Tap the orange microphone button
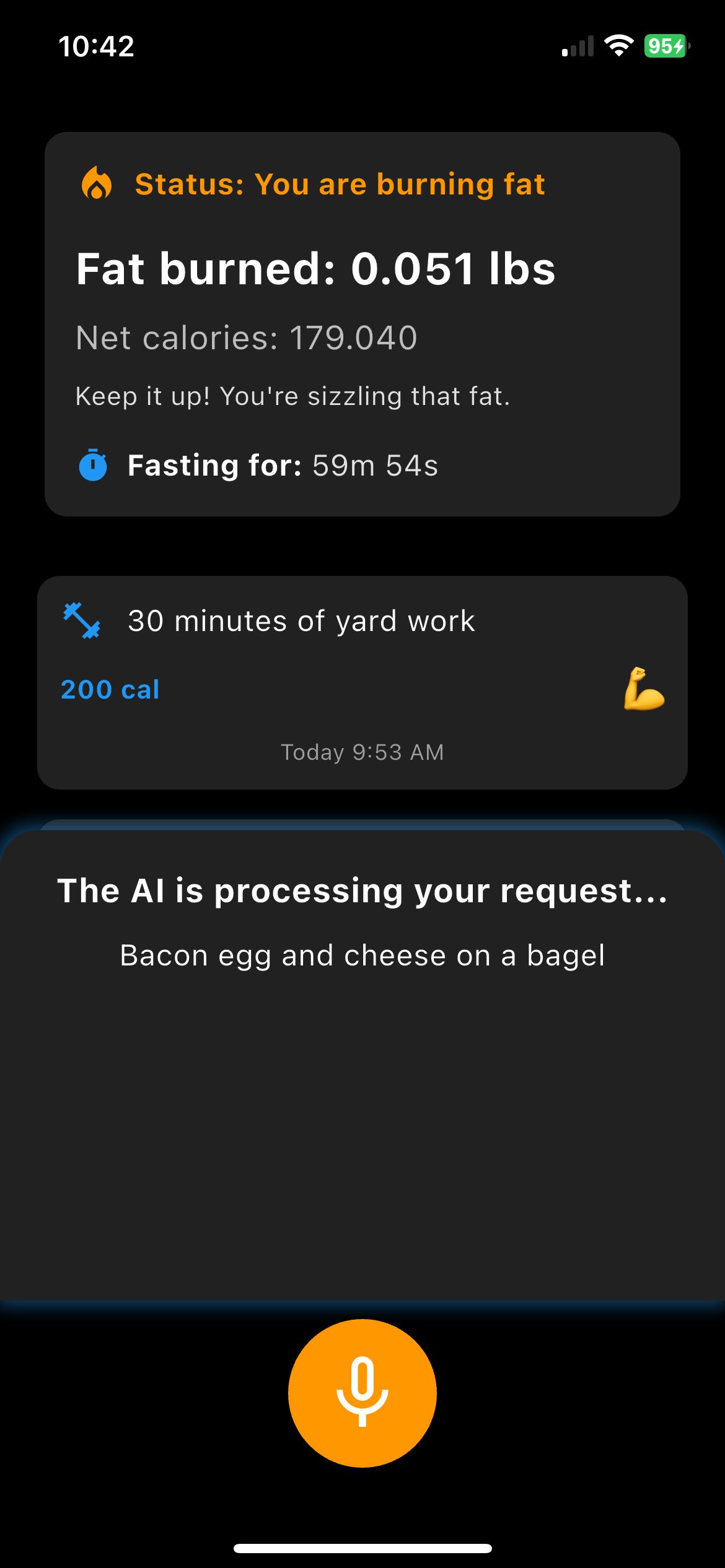725x1568 pixels. pos(362,1393)
